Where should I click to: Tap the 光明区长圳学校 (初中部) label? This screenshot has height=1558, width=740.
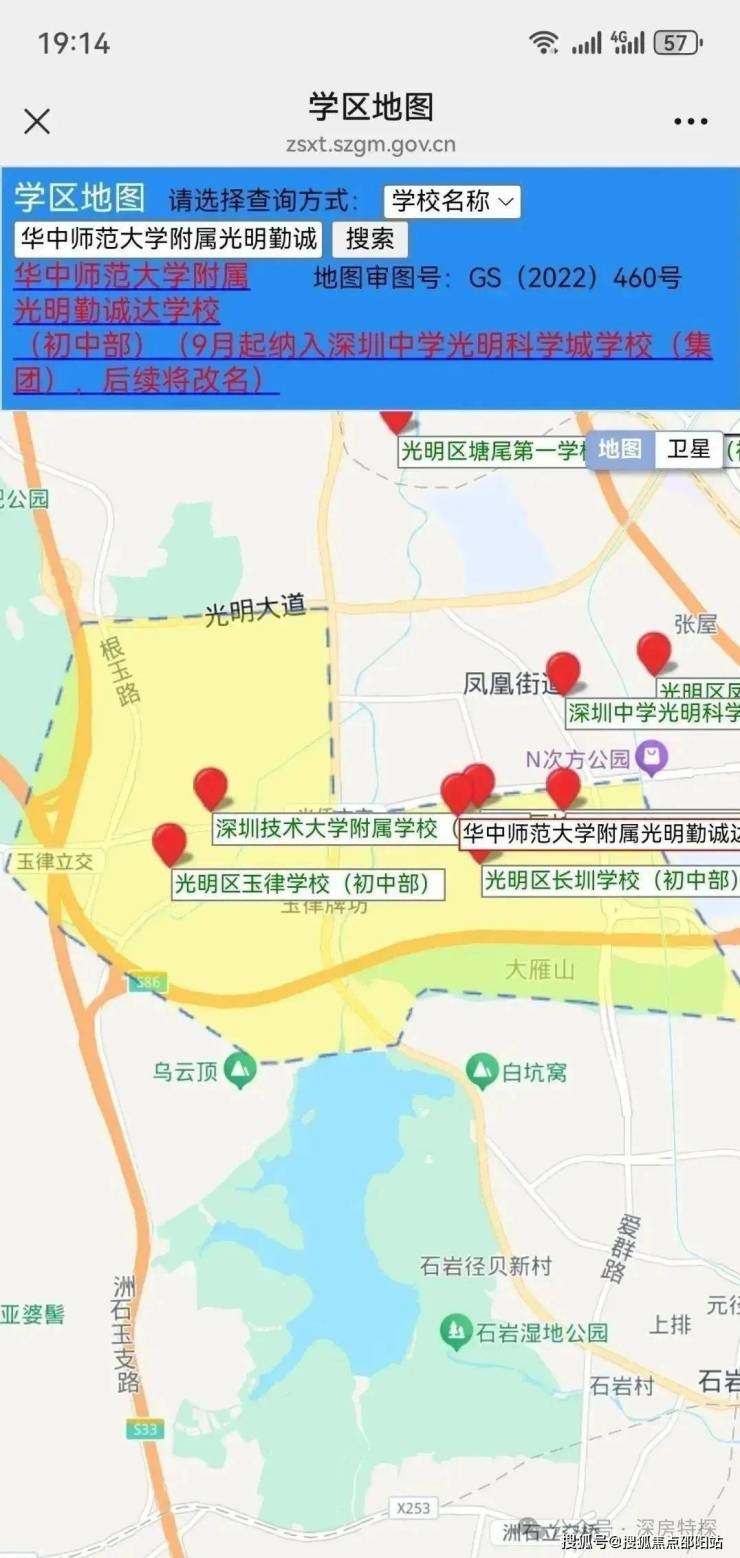610,881
